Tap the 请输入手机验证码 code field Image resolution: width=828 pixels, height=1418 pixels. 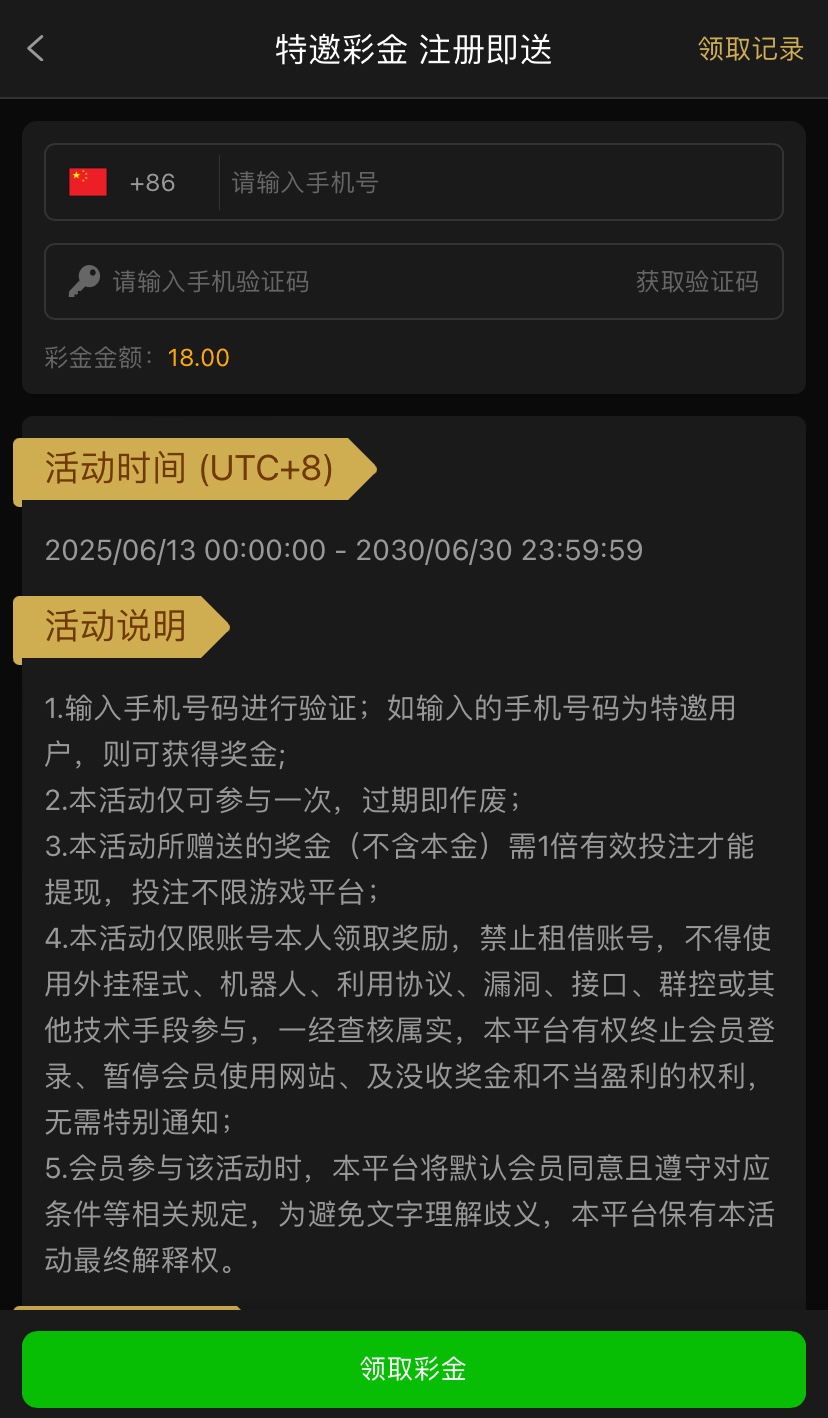(350, 282)
